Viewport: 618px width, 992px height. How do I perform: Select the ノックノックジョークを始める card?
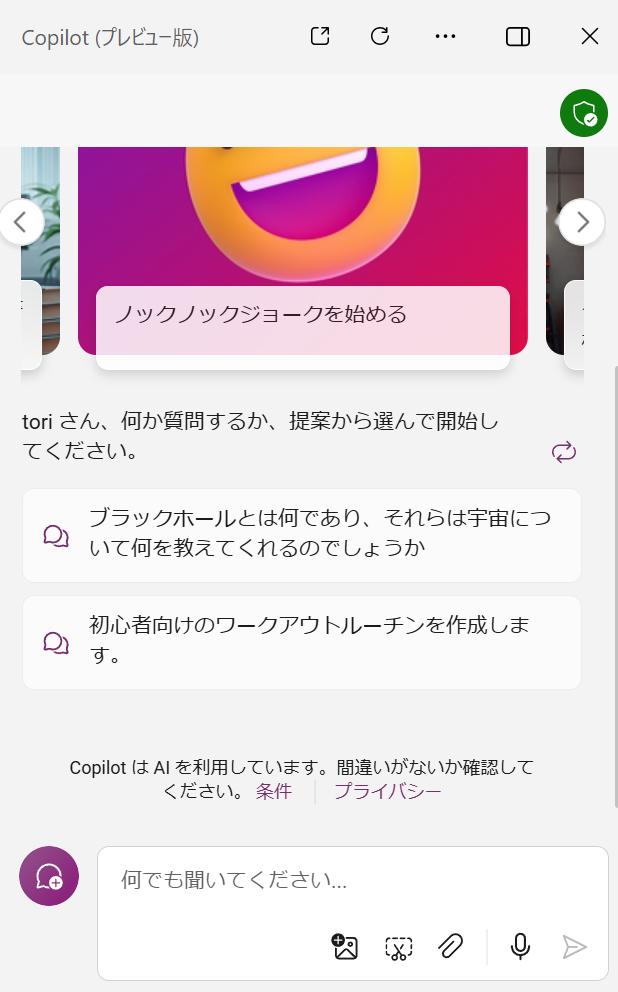[302, 315]
